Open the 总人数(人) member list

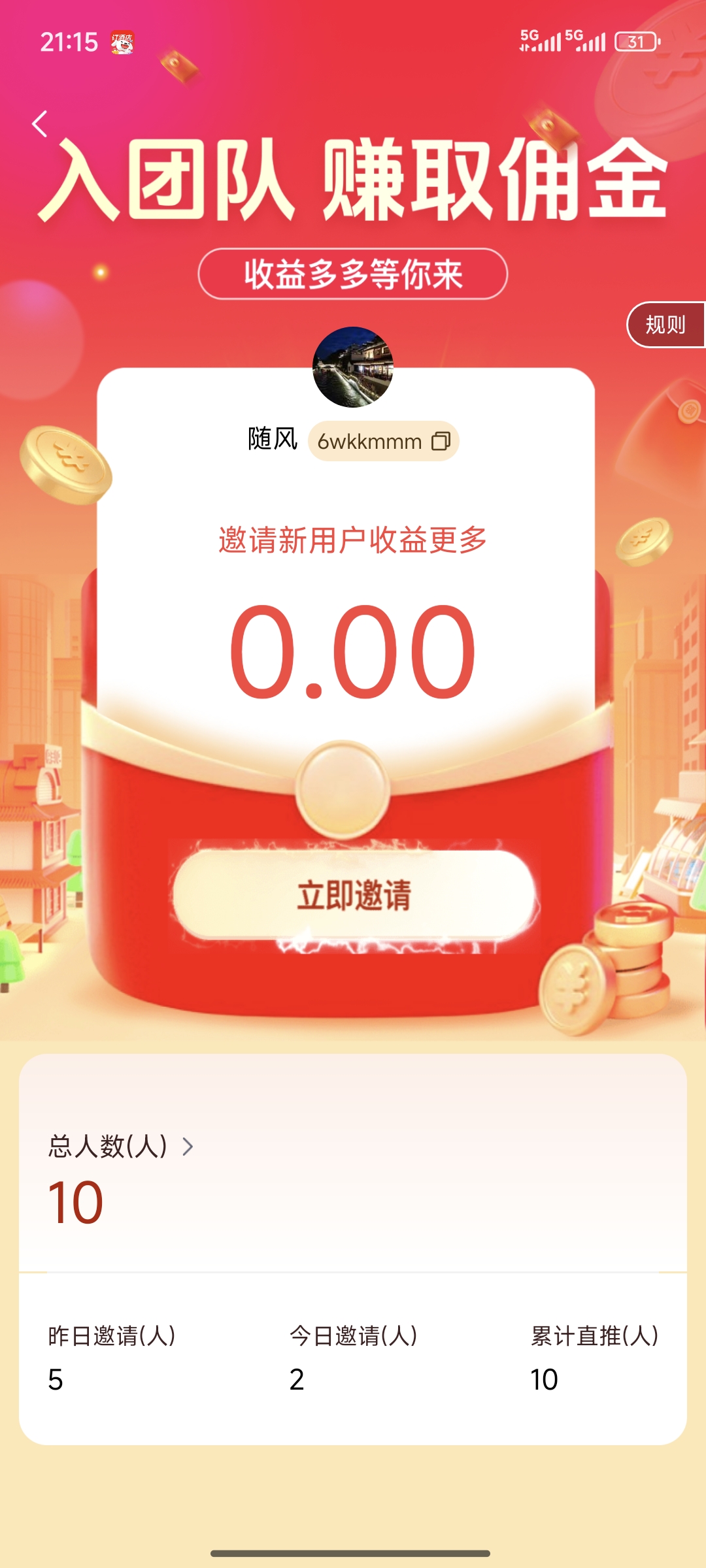pyautogui.click(x=121, y=1146)
